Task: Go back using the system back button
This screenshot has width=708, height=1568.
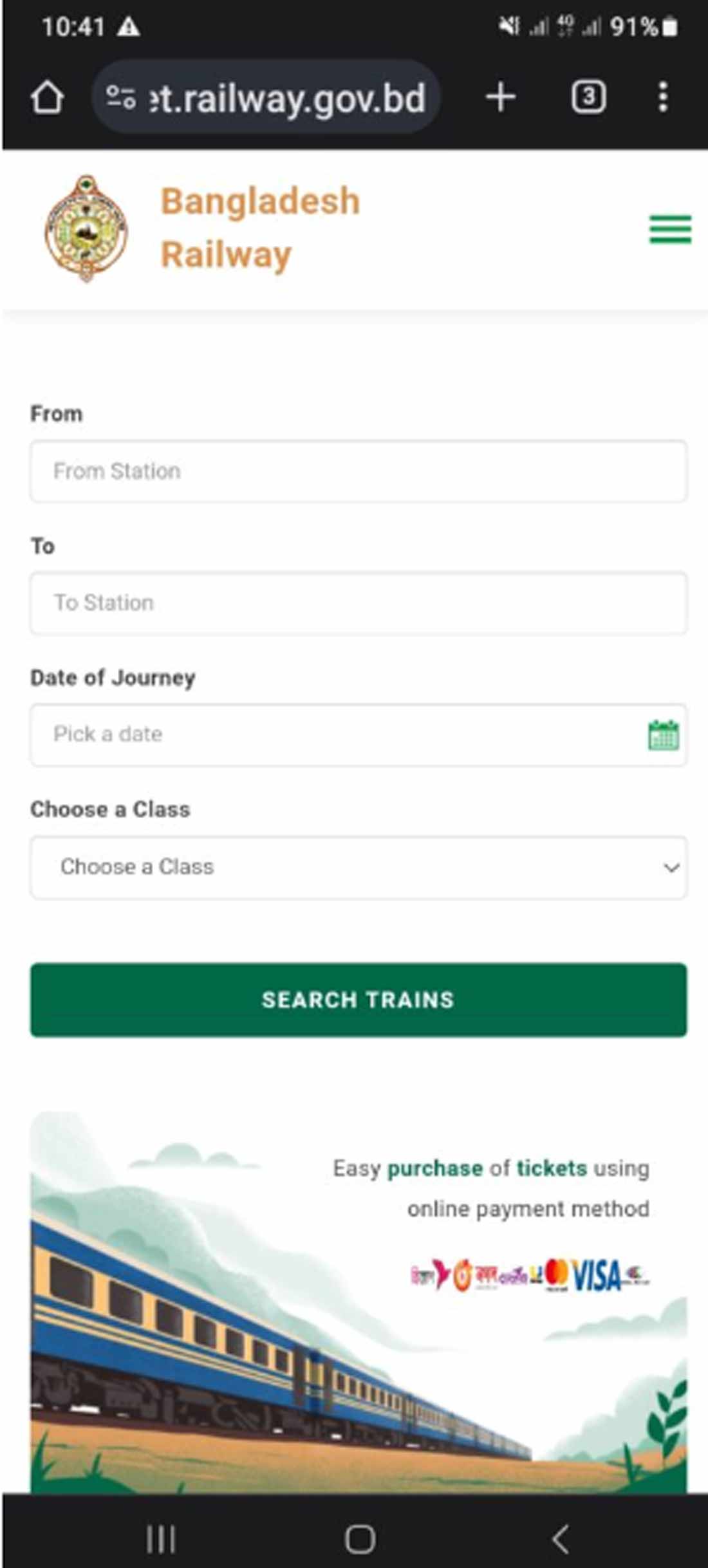Action: pos(560,1539)
